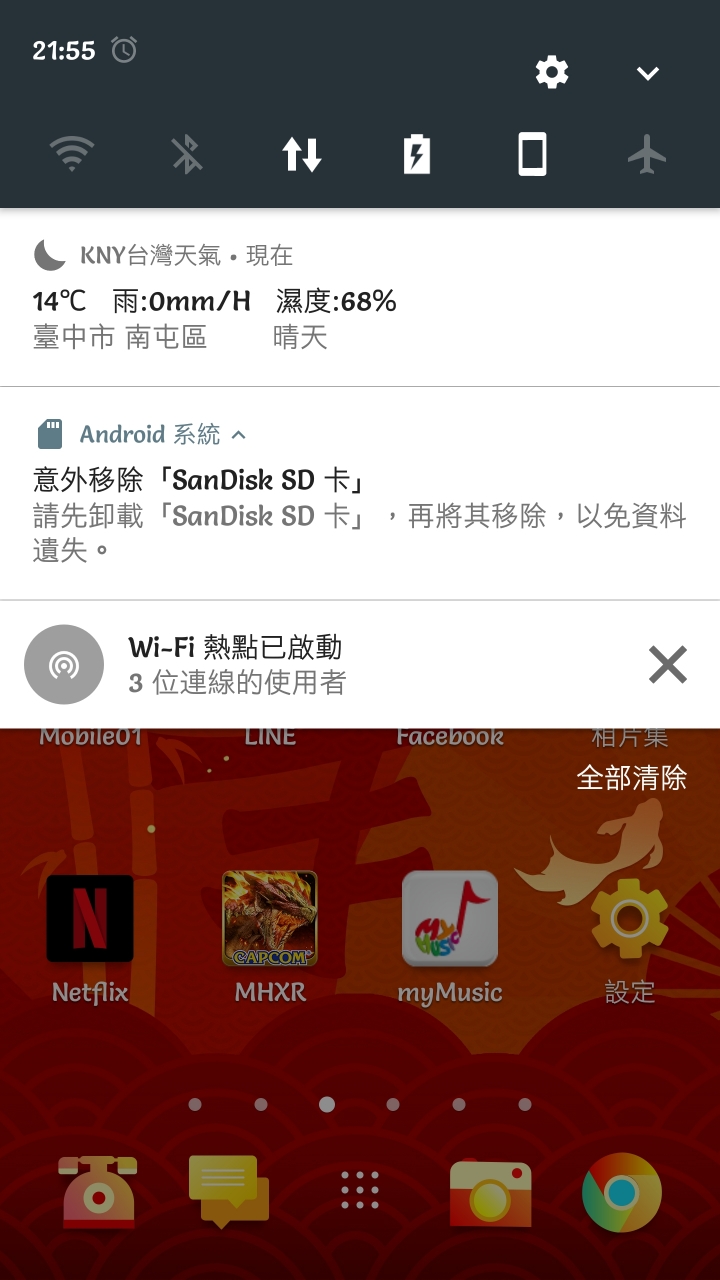Toggle battery saver mode
This screenshot has width=720, height=1280.
[x=417, y=155]
